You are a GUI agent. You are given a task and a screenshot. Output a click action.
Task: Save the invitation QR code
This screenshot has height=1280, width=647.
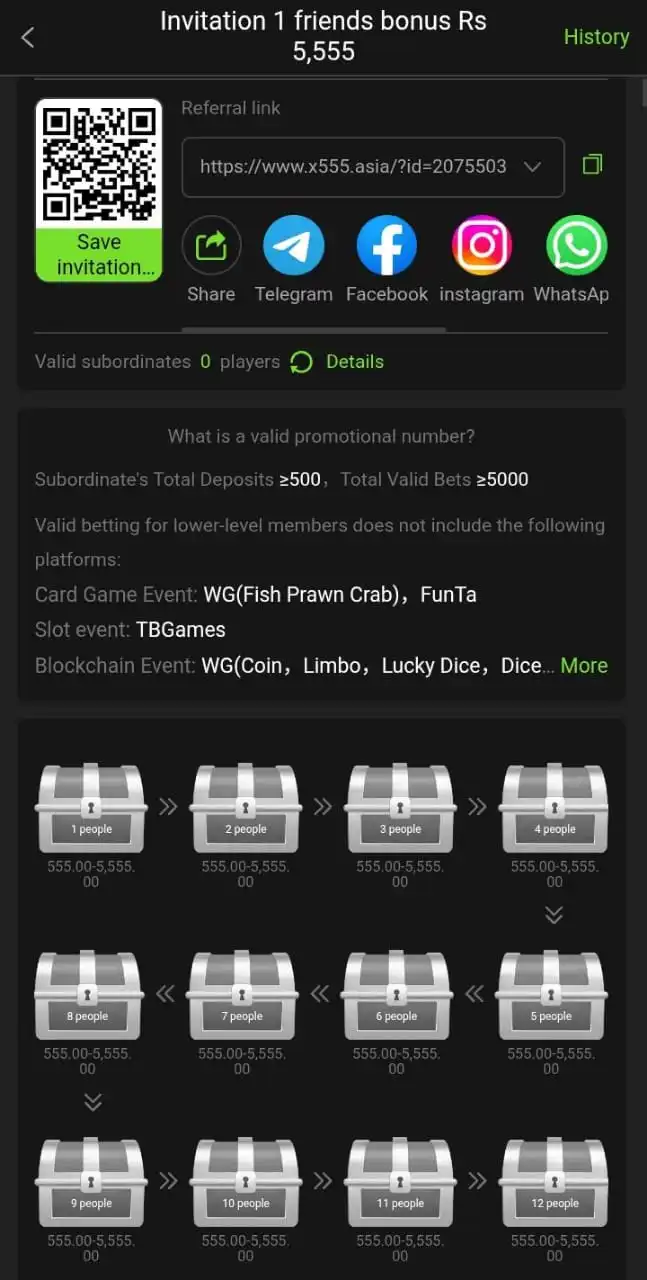tap(98, 255)
